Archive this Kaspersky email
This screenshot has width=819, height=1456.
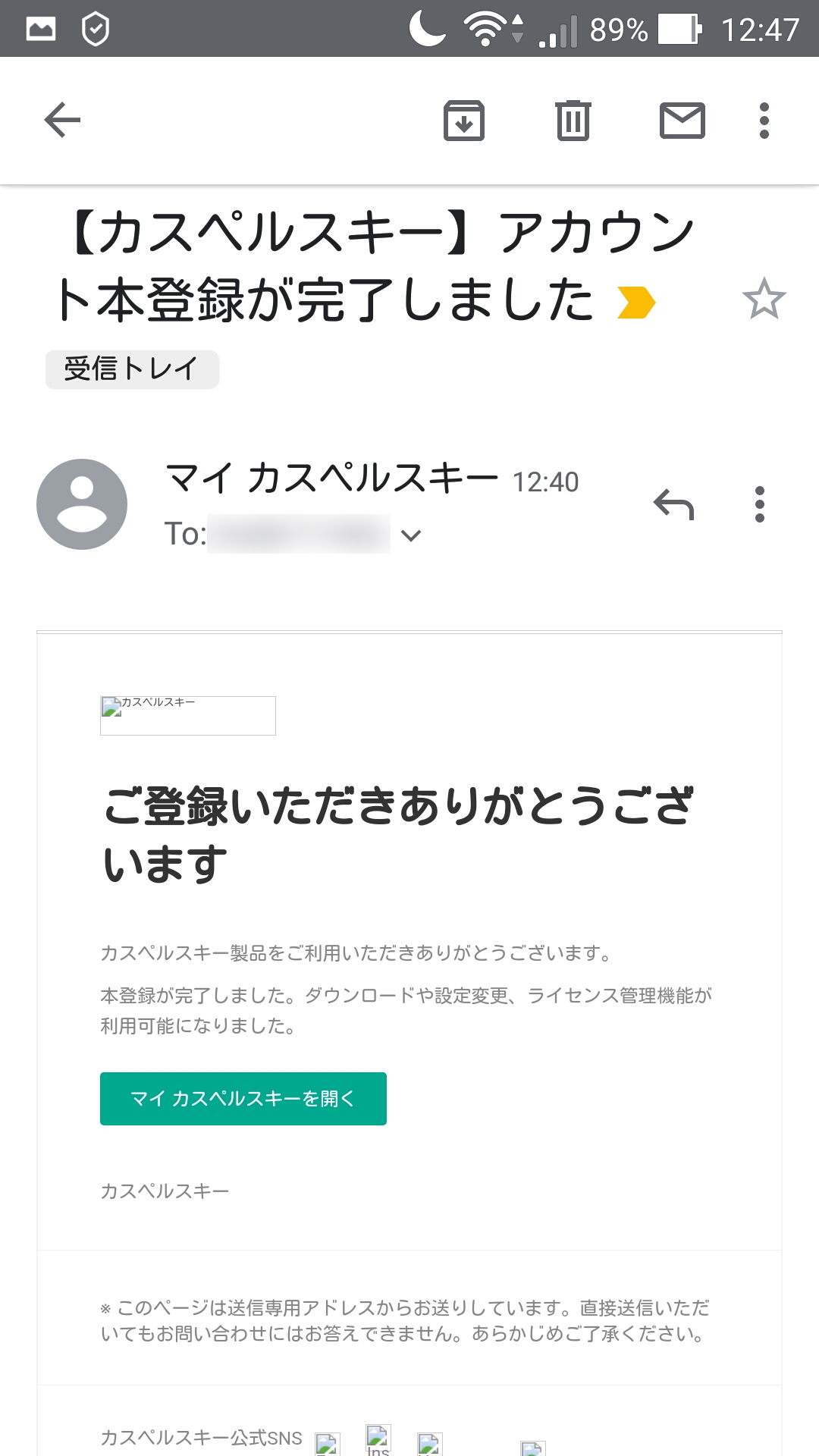point(463,121)
